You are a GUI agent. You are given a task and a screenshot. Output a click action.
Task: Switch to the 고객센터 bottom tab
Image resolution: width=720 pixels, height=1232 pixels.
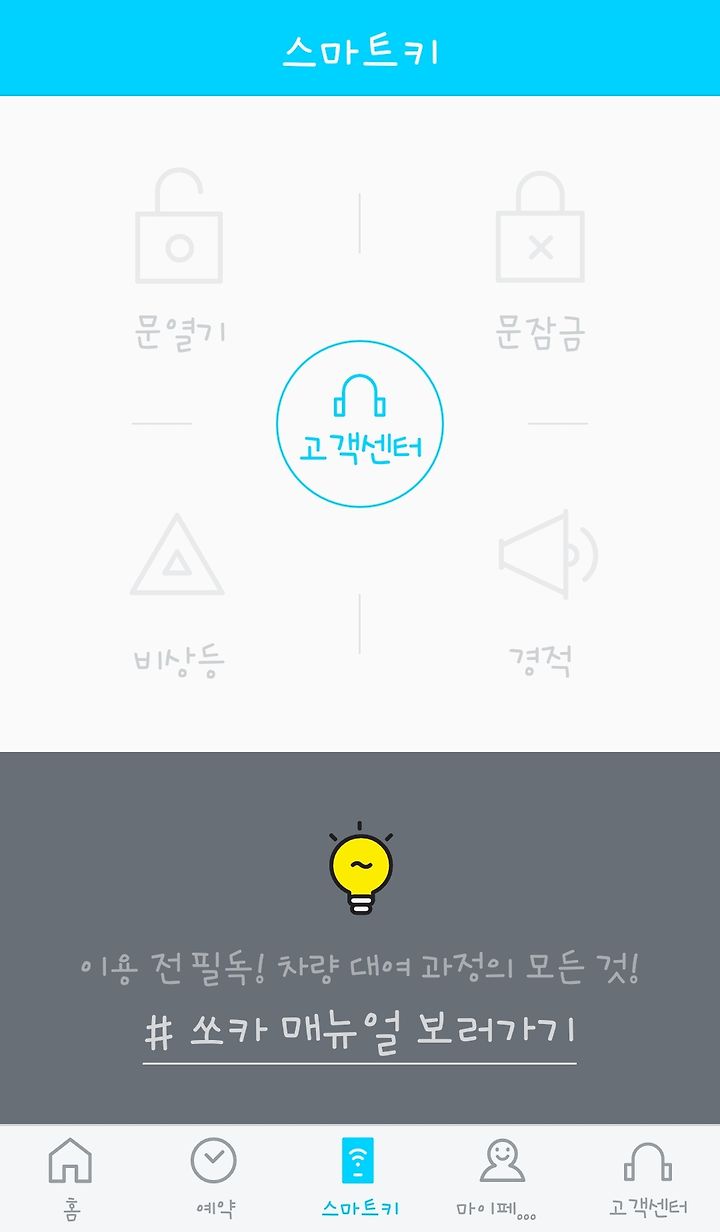tap(648, 1179)
